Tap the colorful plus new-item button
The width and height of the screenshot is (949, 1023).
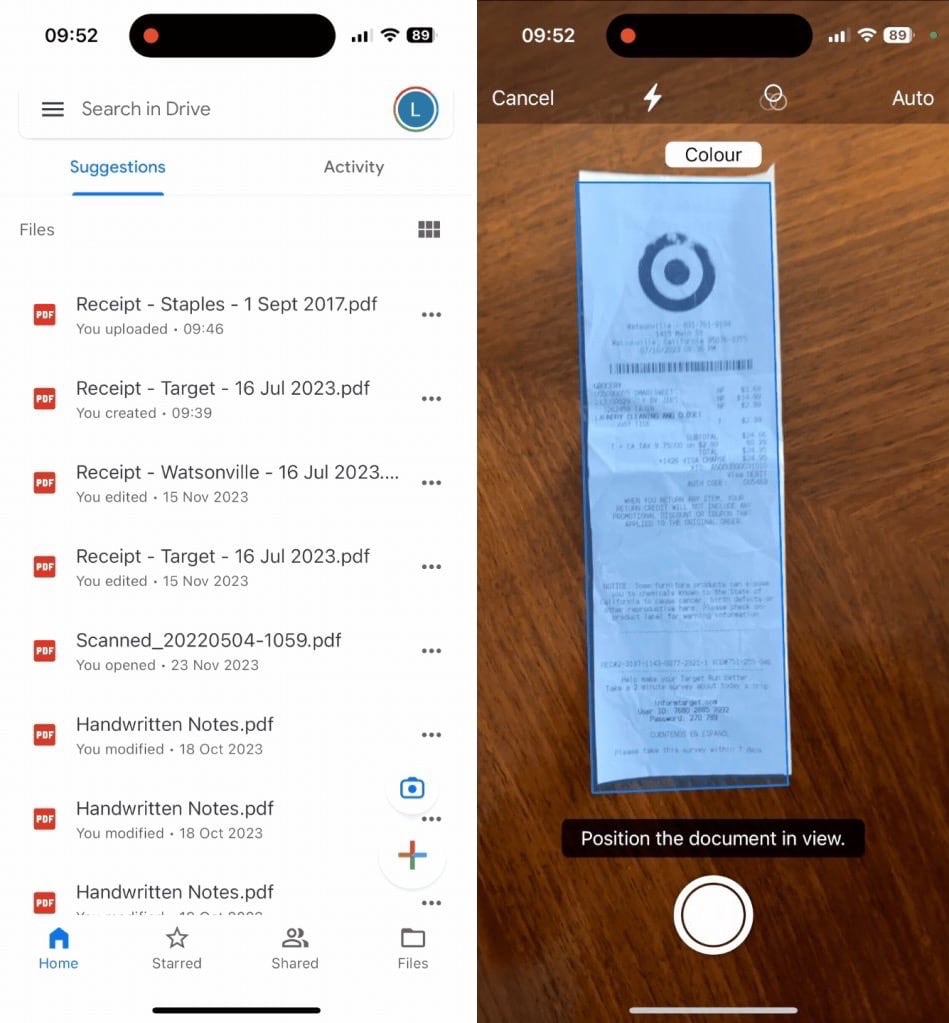click(x=412, y=855)
